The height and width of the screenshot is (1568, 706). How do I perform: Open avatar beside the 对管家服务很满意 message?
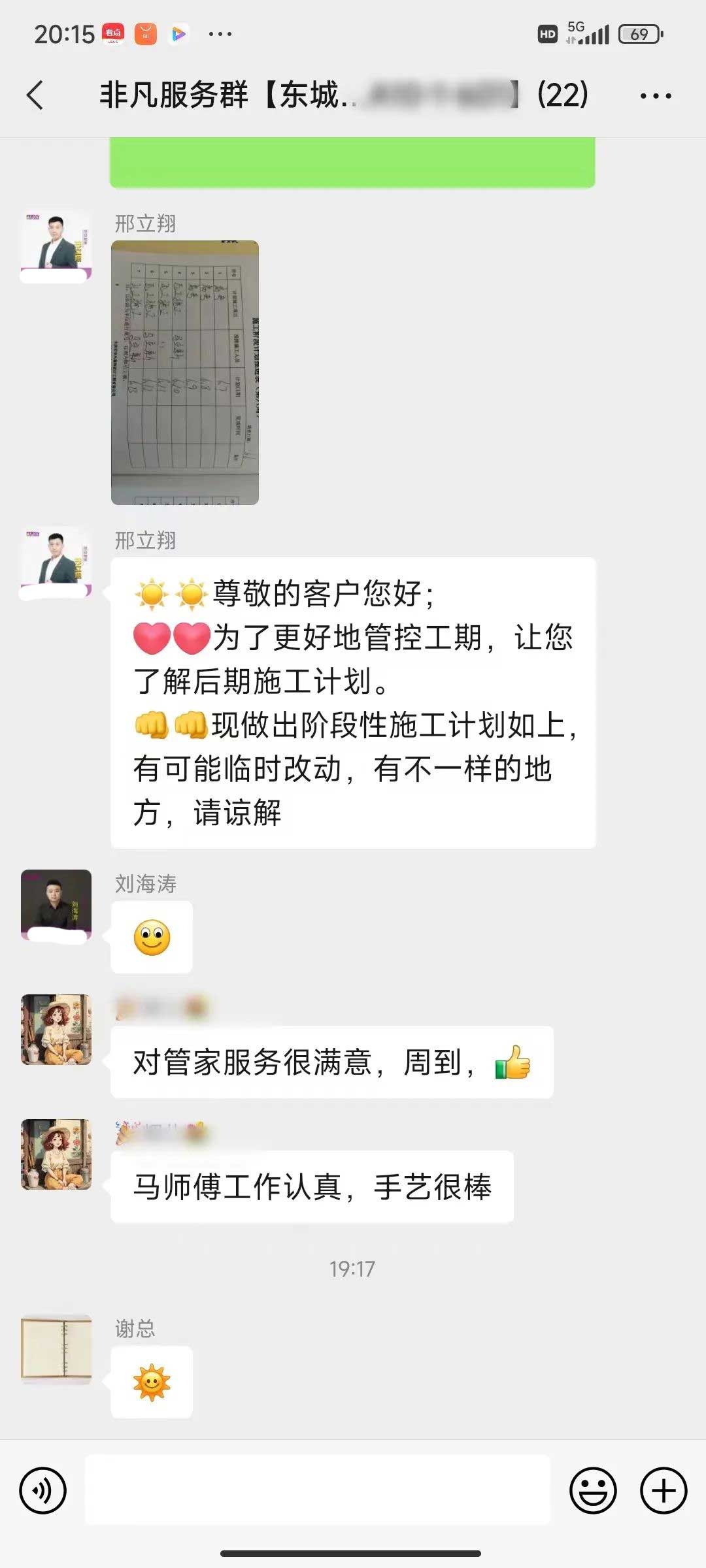[x=56, y=1030]
